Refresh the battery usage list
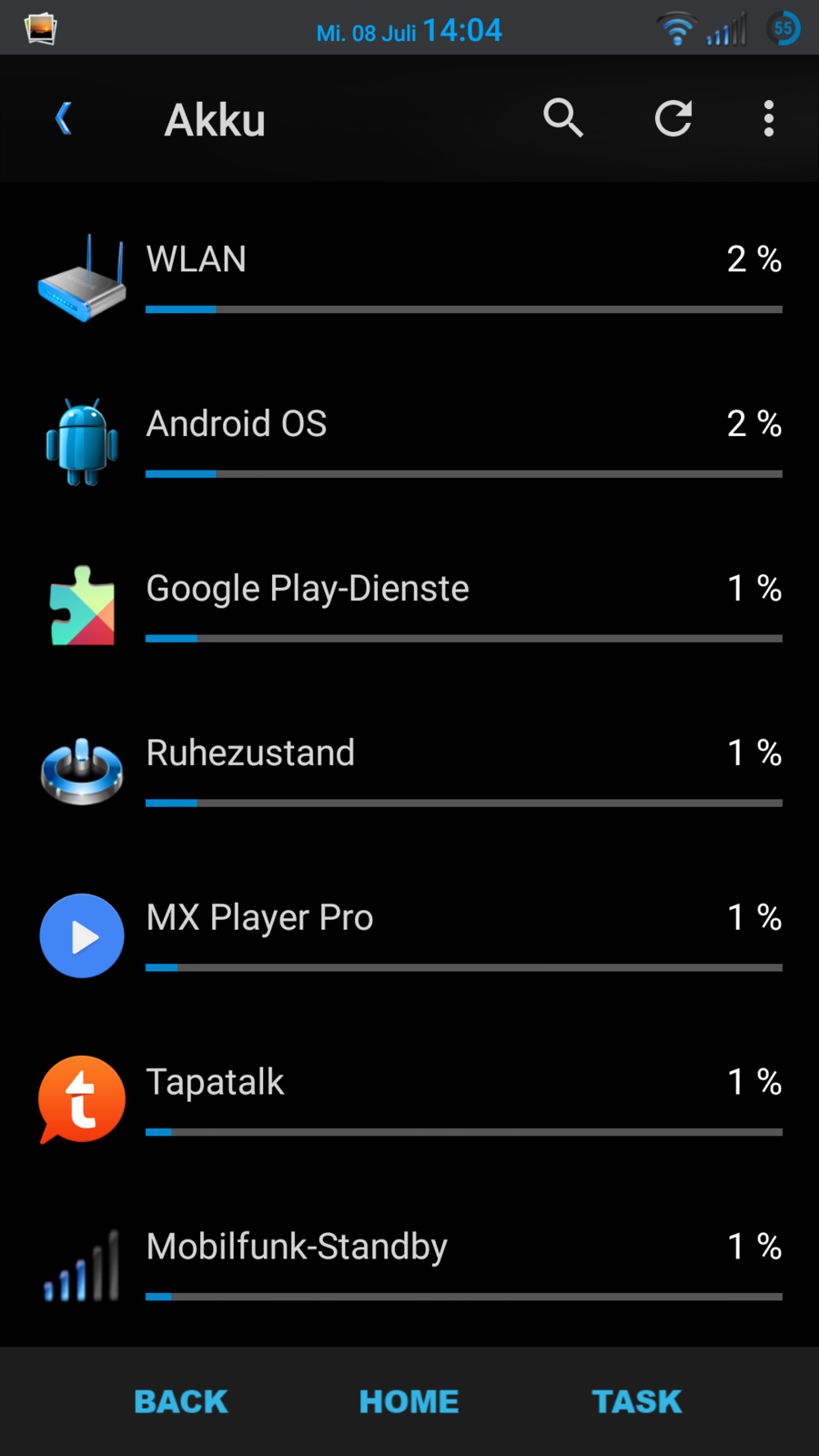819x1456 pixels. 673,118
